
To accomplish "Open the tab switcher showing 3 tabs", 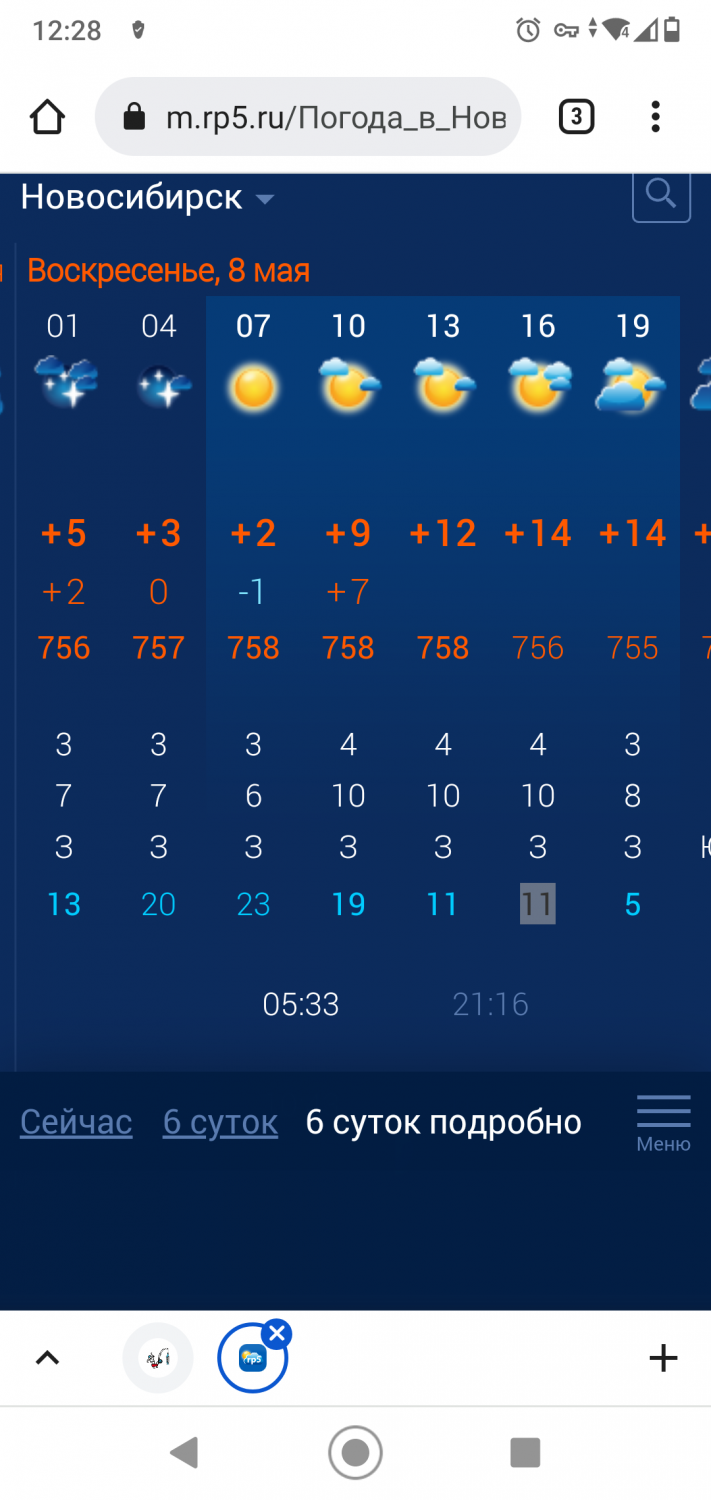I will click(576, 117).
